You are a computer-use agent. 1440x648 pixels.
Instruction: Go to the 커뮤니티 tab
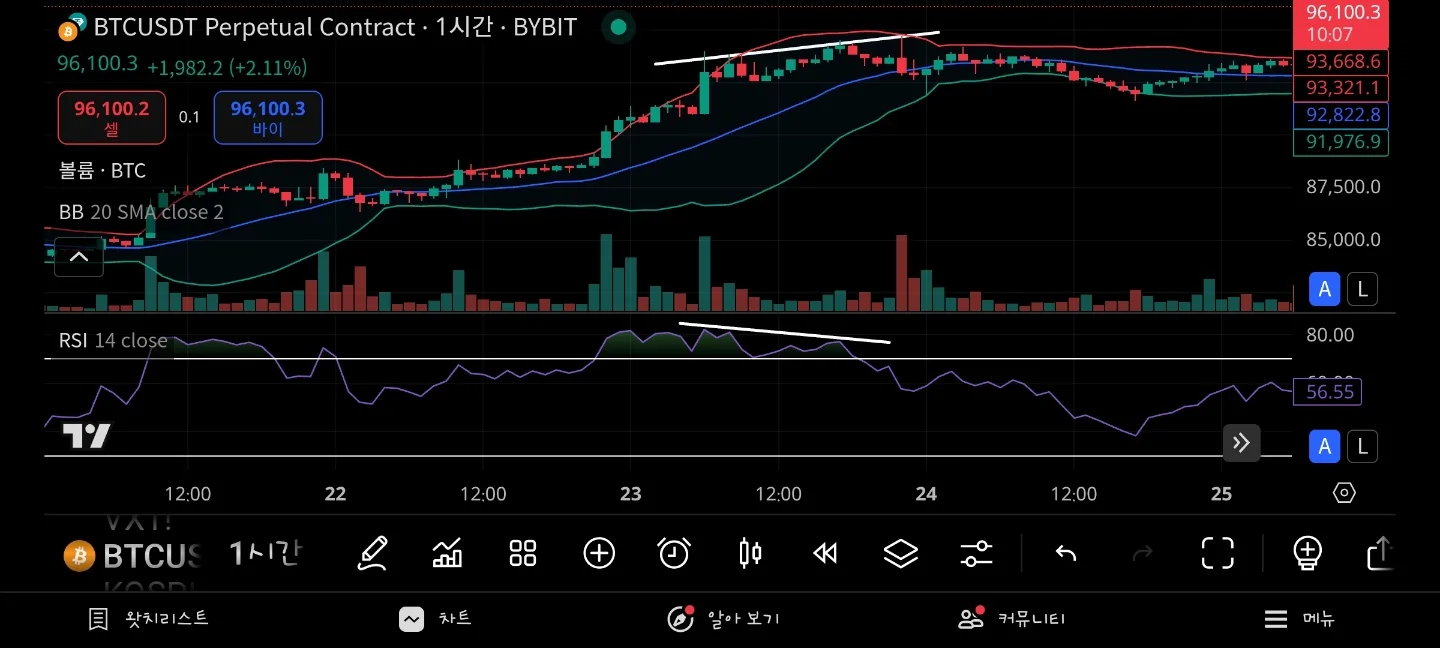tap(1011, 619)
